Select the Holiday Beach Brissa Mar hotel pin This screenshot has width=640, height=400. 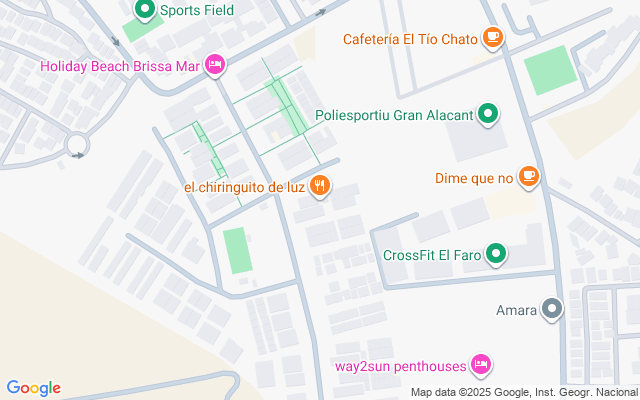click(x=214, y=66)
